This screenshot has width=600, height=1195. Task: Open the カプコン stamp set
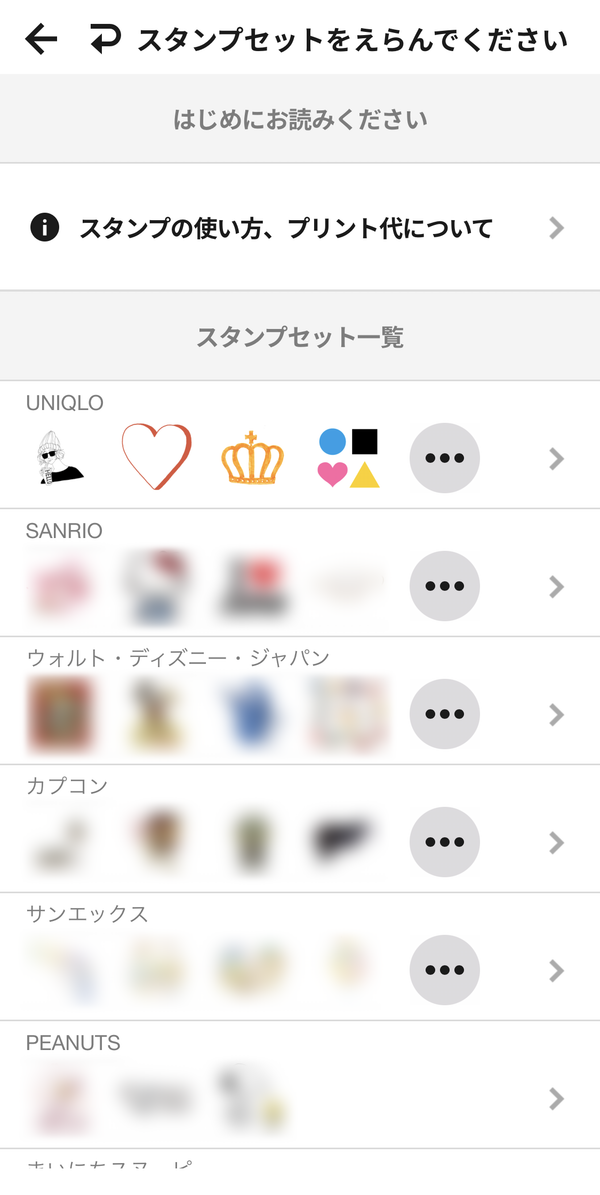point(300,829)
